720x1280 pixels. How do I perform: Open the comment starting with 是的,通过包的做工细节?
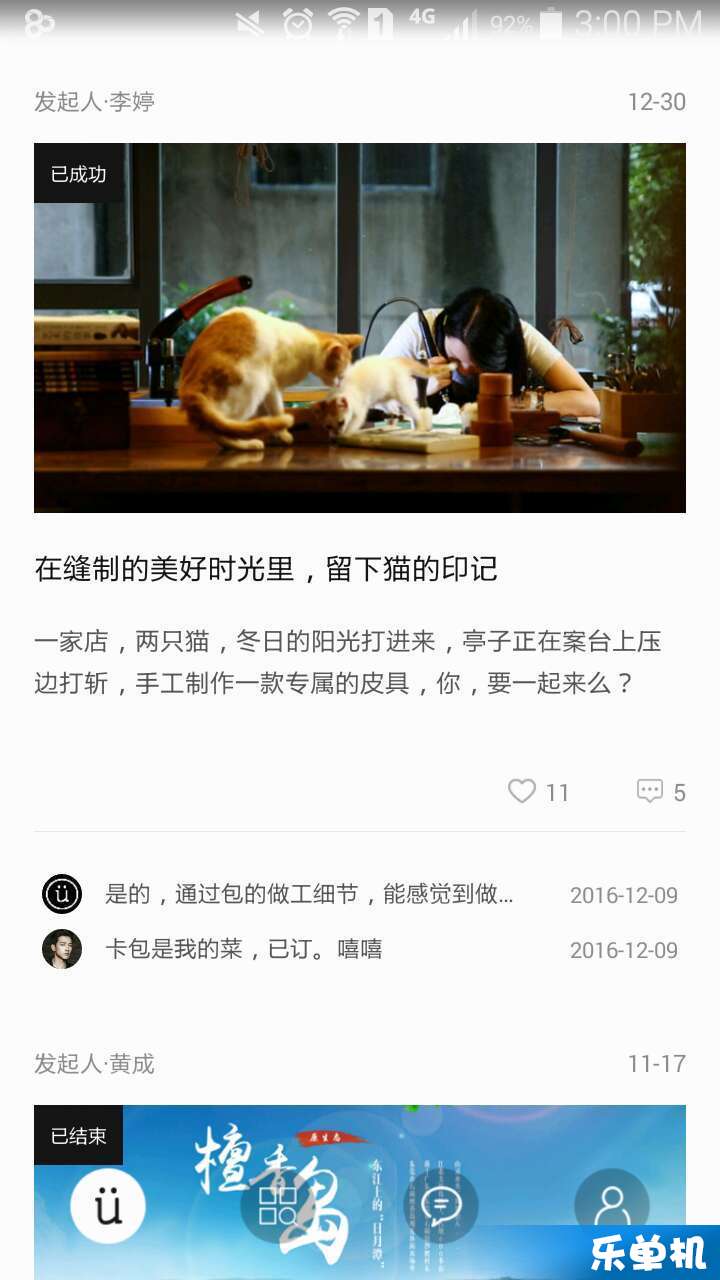coord(310,895)
